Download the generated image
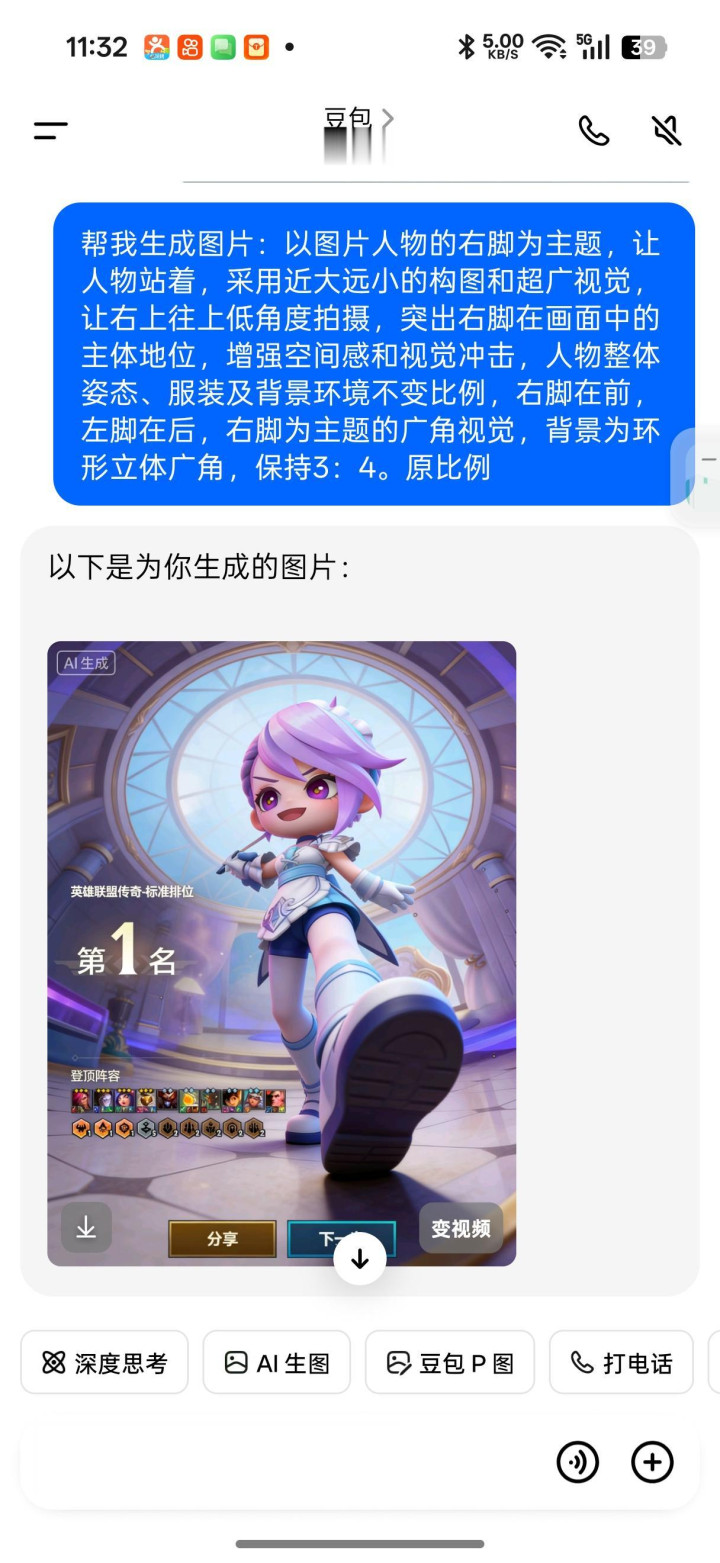Image resolution: width=720 pixels, height=1563 pixels. (x=86, y=1227)
